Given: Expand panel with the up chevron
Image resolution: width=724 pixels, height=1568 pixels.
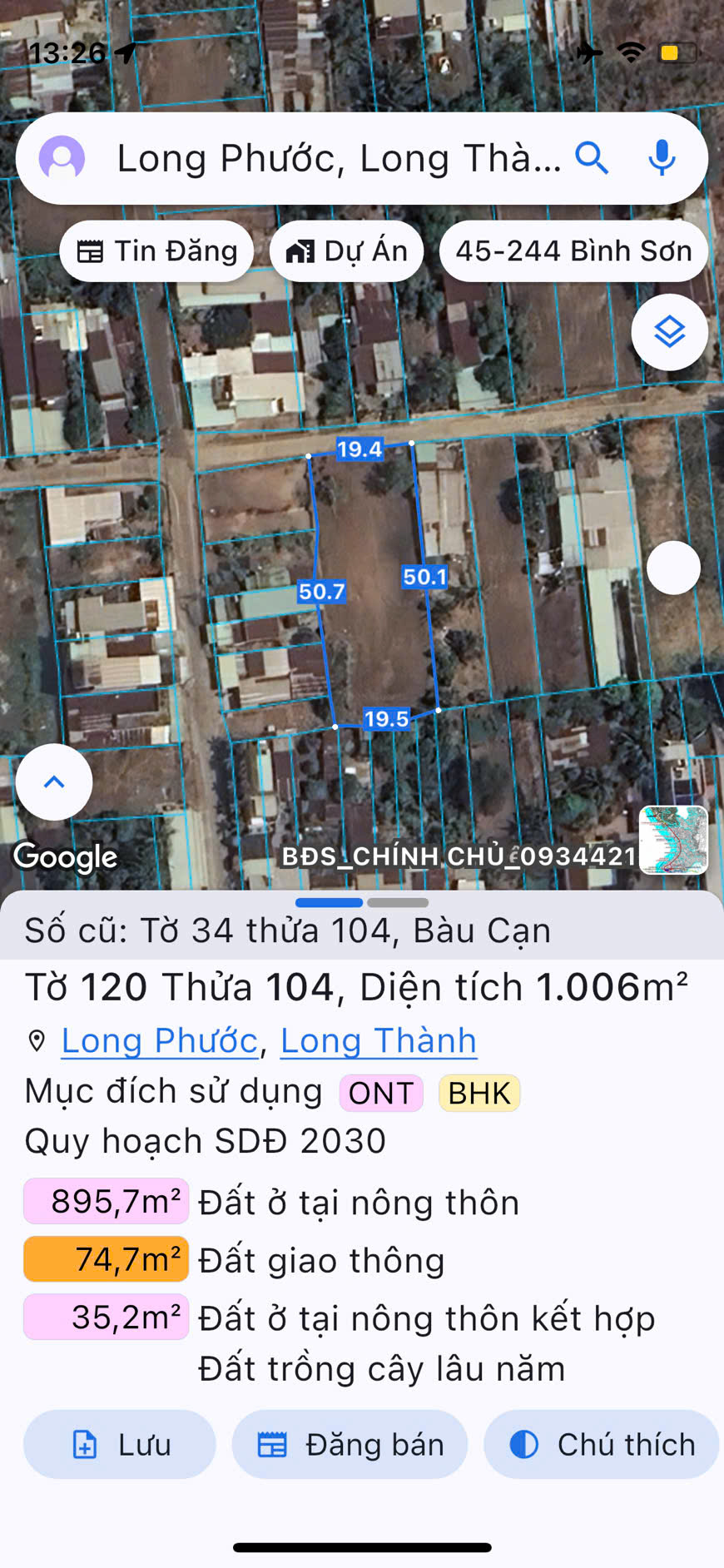Looking at the screenshot, I should [x=54, y=782].
